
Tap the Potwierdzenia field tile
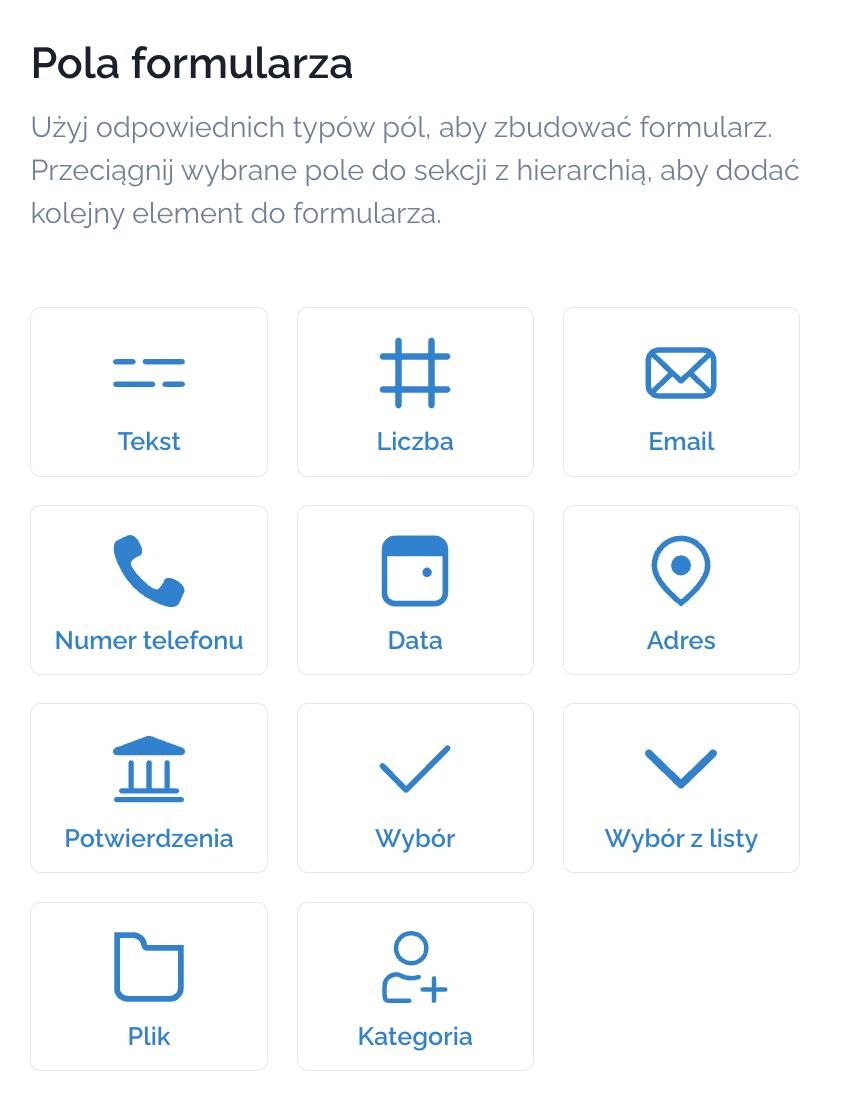pos(149,788)
